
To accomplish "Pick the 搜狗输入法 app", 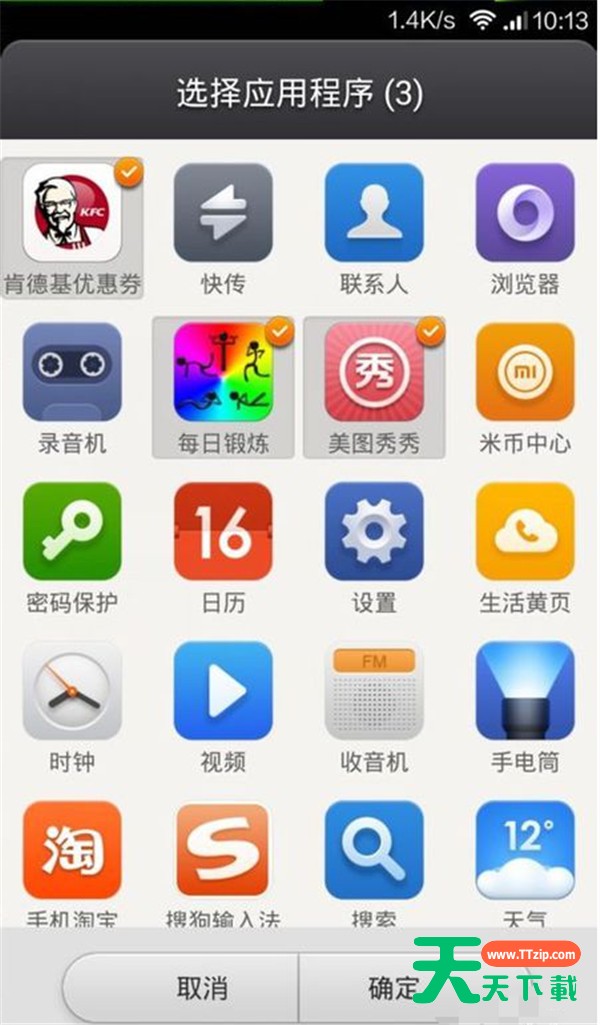I will tap(223, 850).
